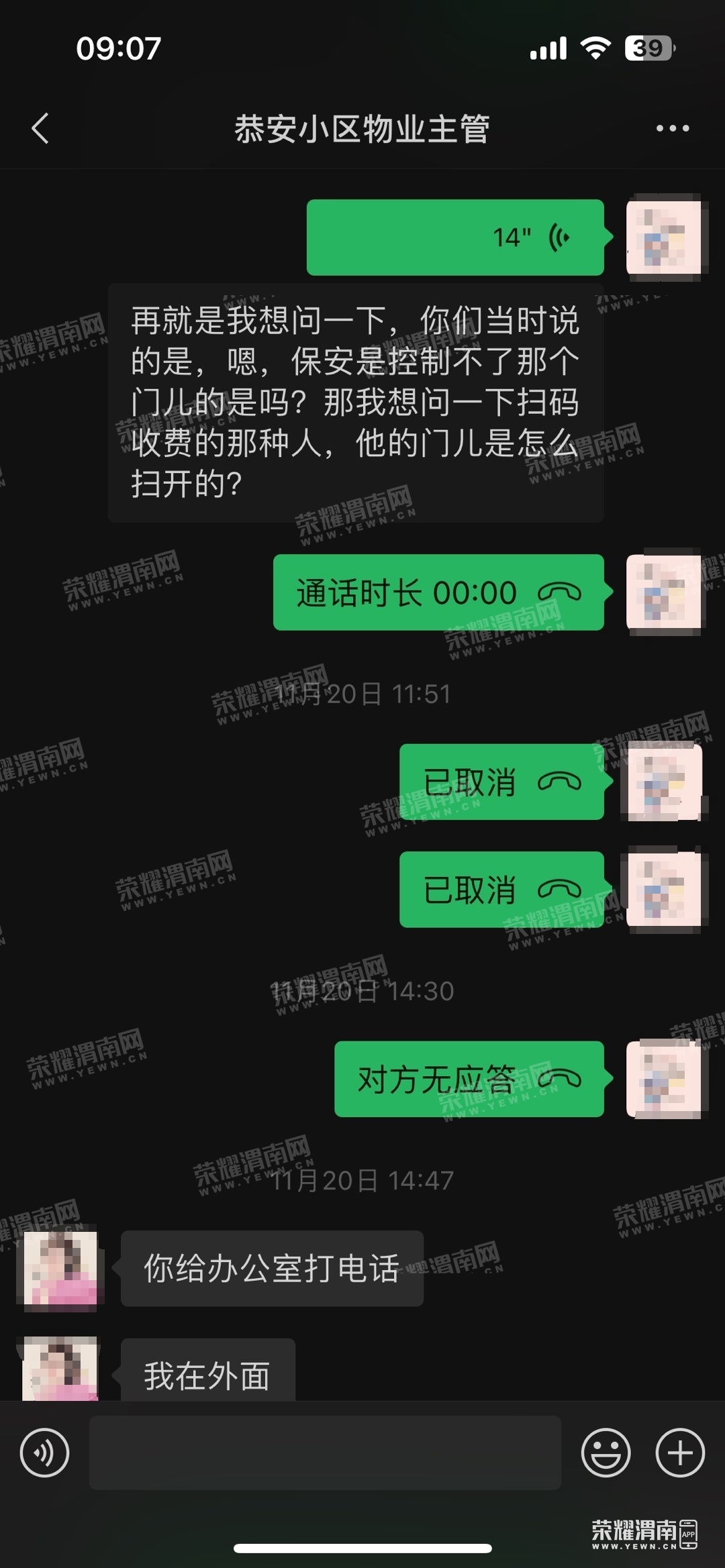Screen dimensions: 725x1568
Task: Go back to the chat list
Action: (40, 128)
